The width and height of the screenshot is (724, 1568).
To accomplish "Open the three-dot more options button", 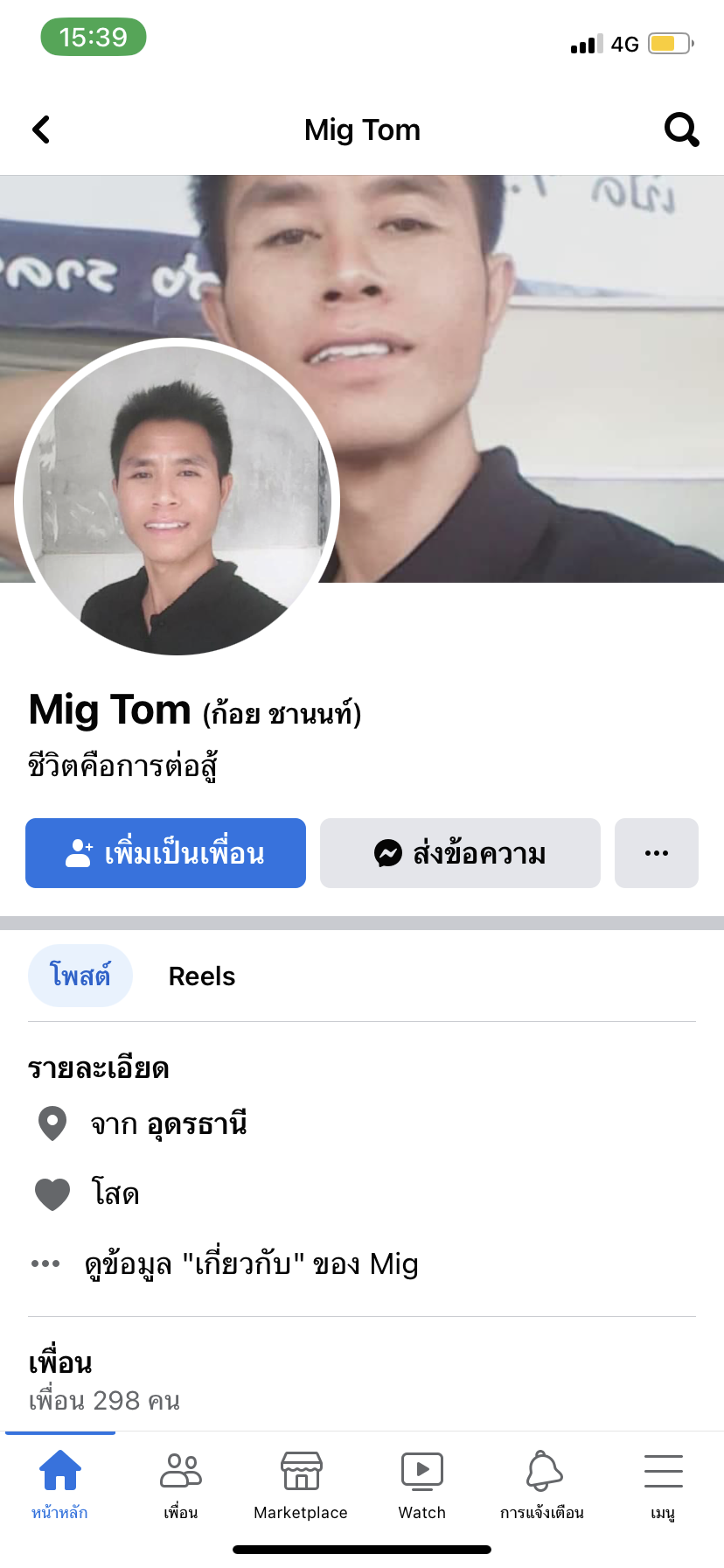I will click(x=657, y=853).
